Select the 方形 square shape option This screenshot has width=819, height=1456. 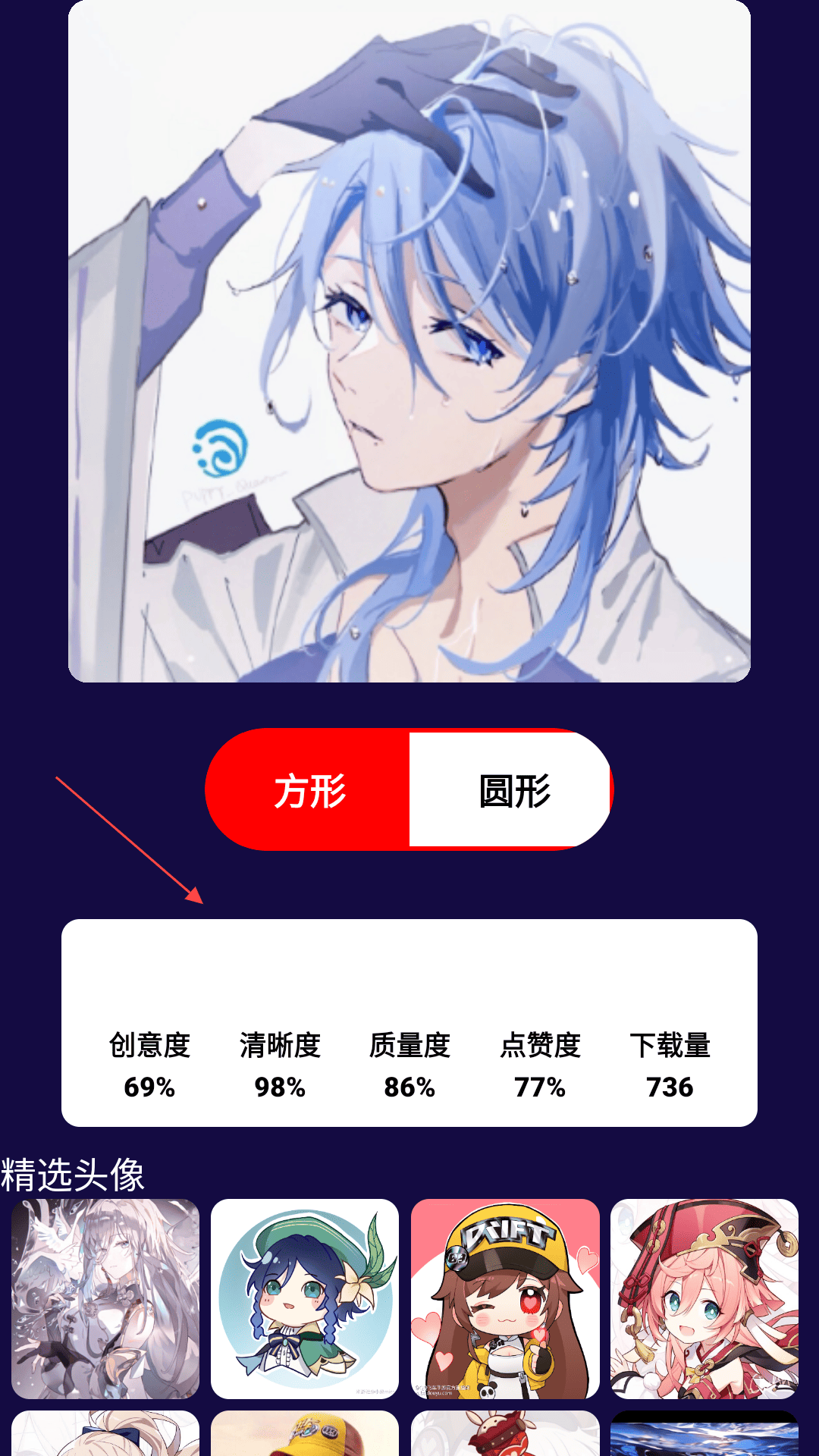(309, 789)
